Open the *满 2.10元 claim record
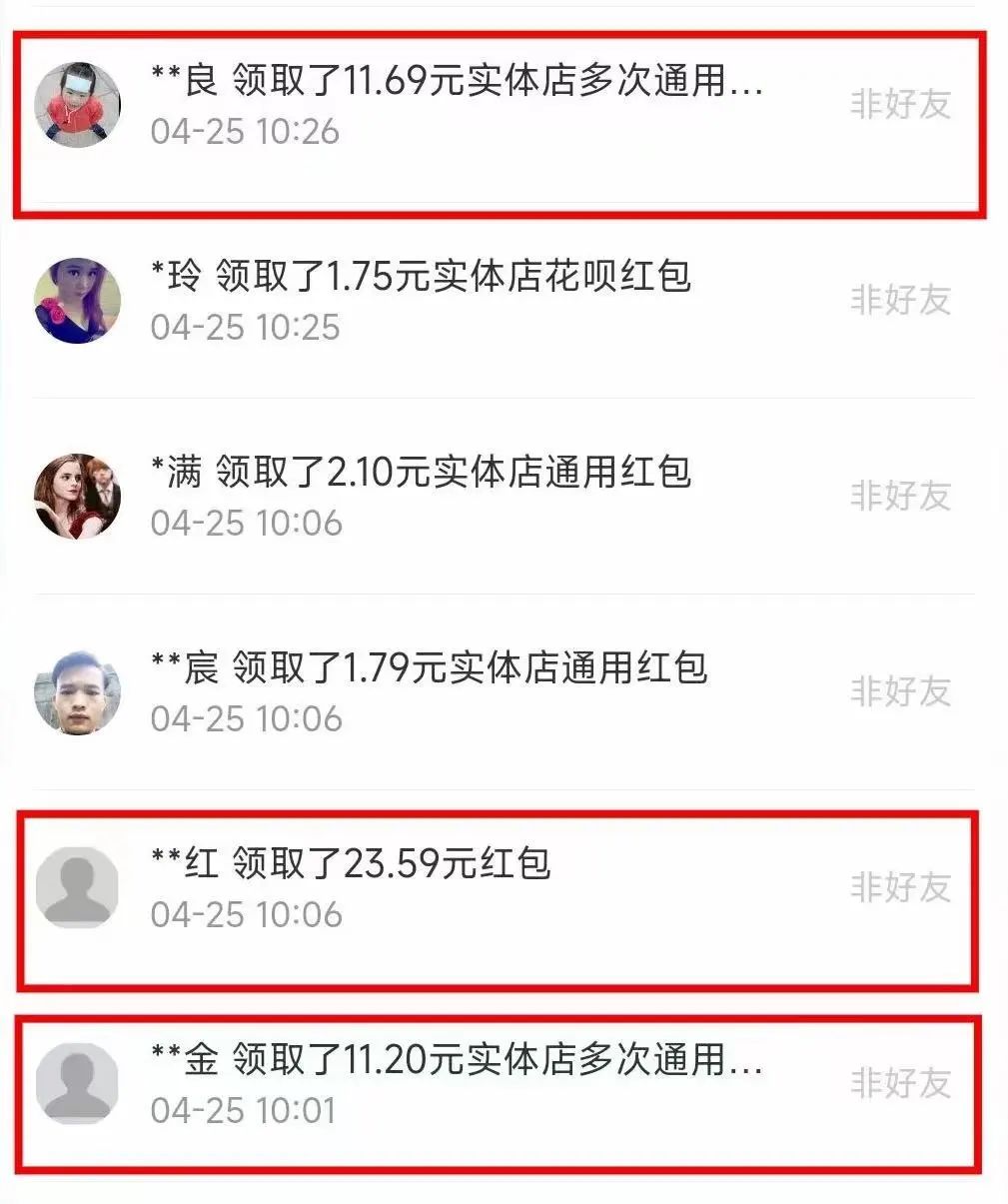The width and height of the screenshot is (1008, 1204). click(420, 474)
